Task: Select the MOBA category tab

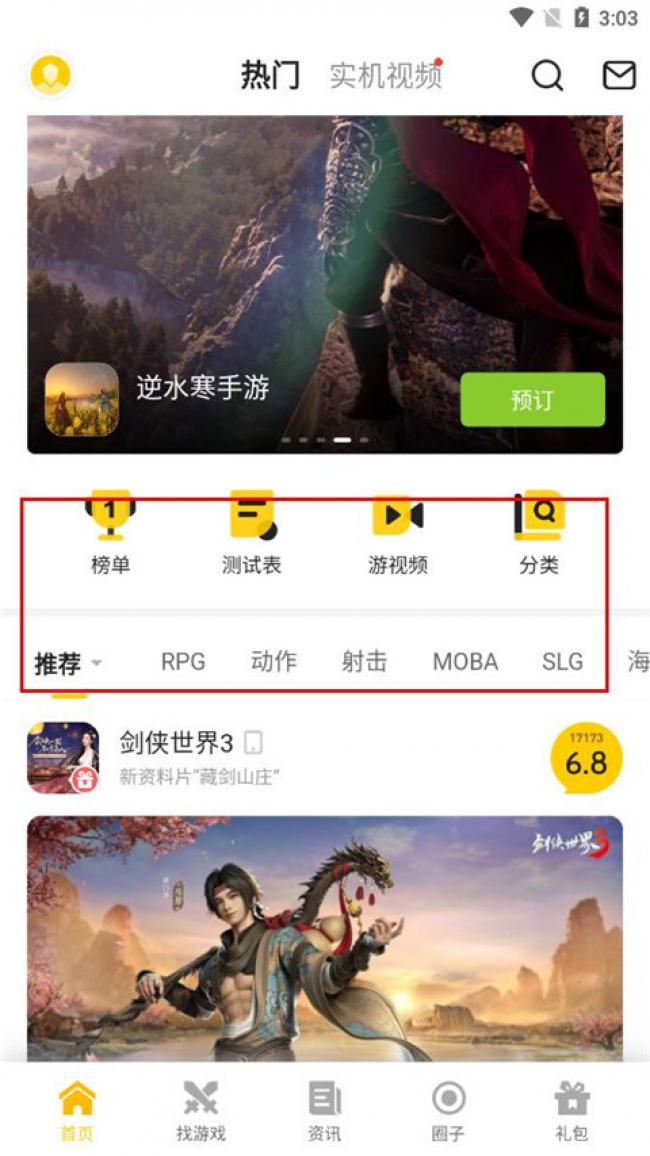Action: click(x=465, y=662)
